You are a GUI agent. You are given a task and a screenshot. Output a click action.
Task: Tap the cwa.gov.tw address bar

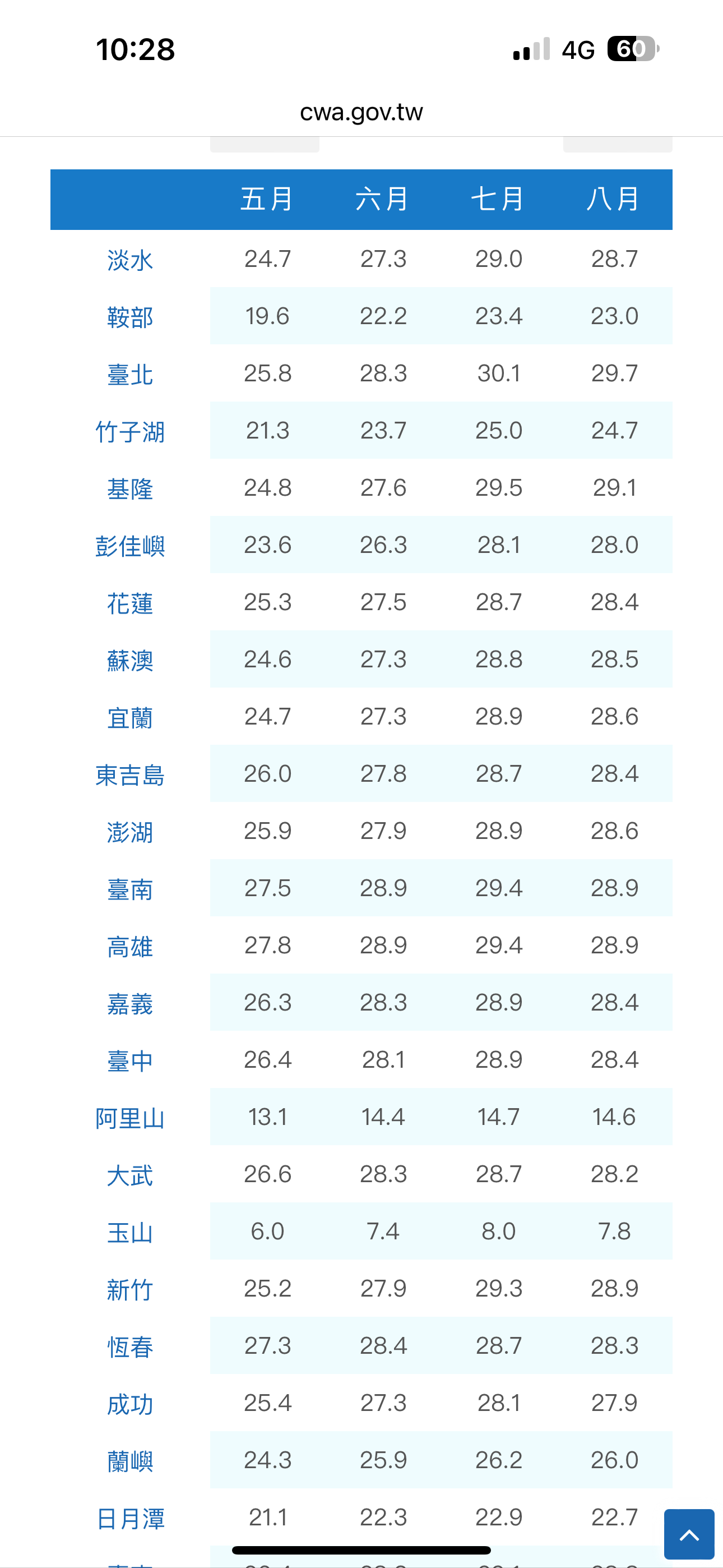pos(361,112)
